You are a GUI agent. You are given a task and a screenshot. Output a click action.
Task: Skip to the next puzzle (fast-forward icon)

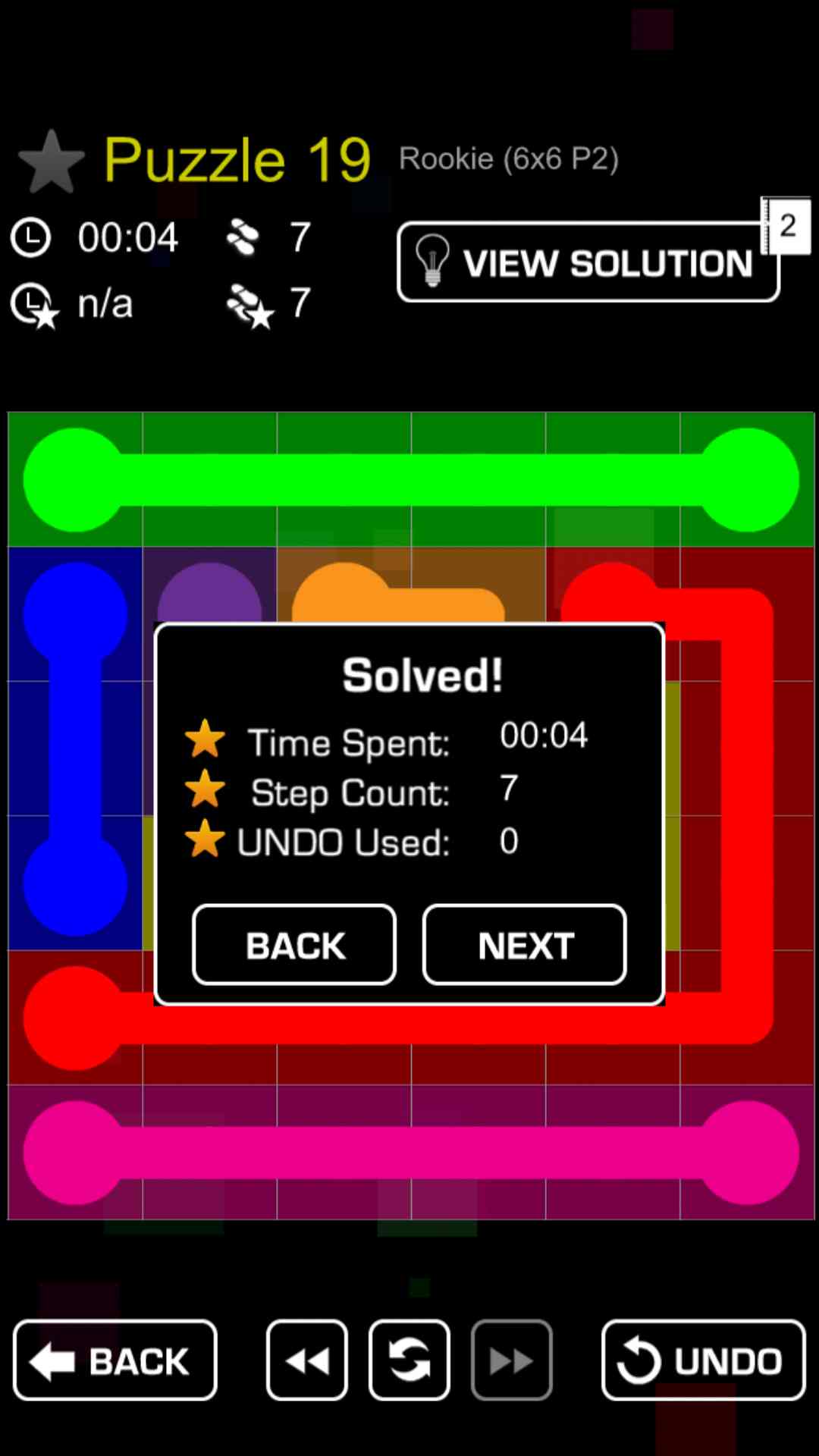[511, 1360]
